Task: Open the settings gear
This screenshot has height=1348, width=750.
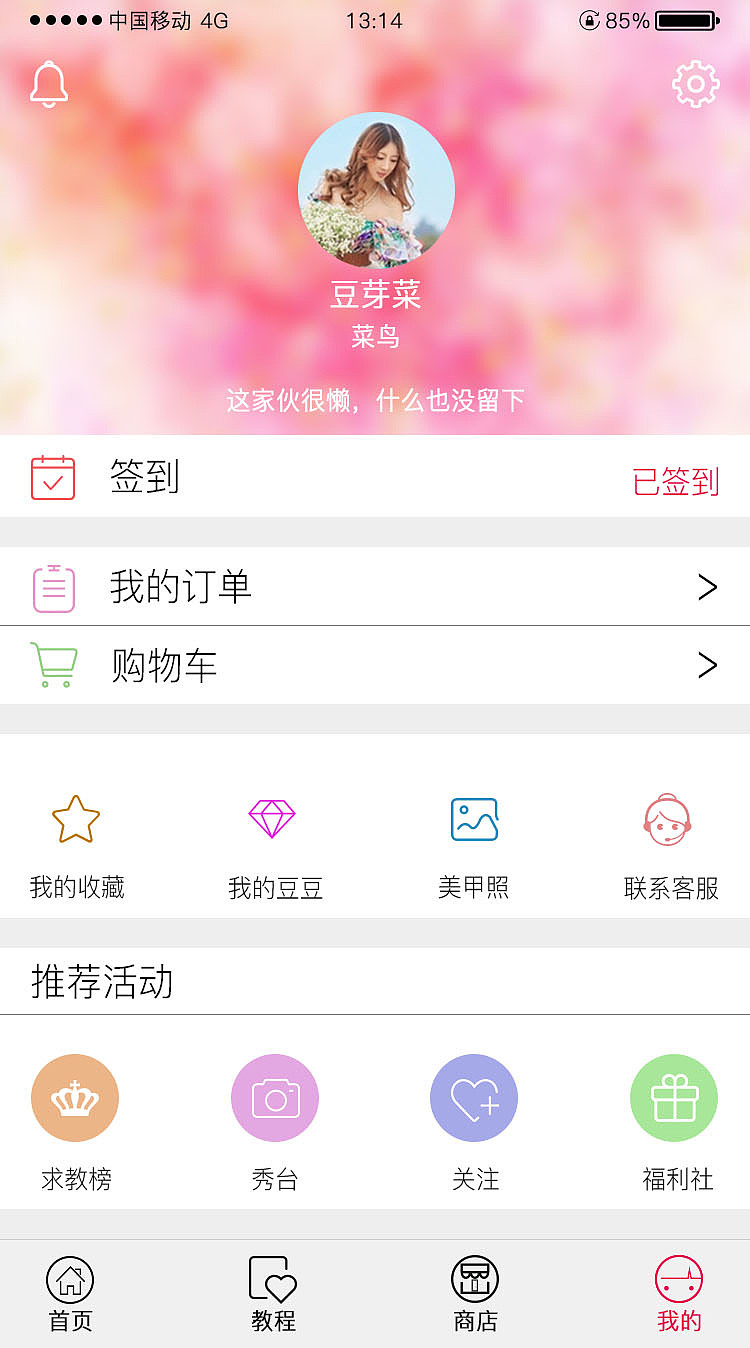Action: (x=696, y=85)
